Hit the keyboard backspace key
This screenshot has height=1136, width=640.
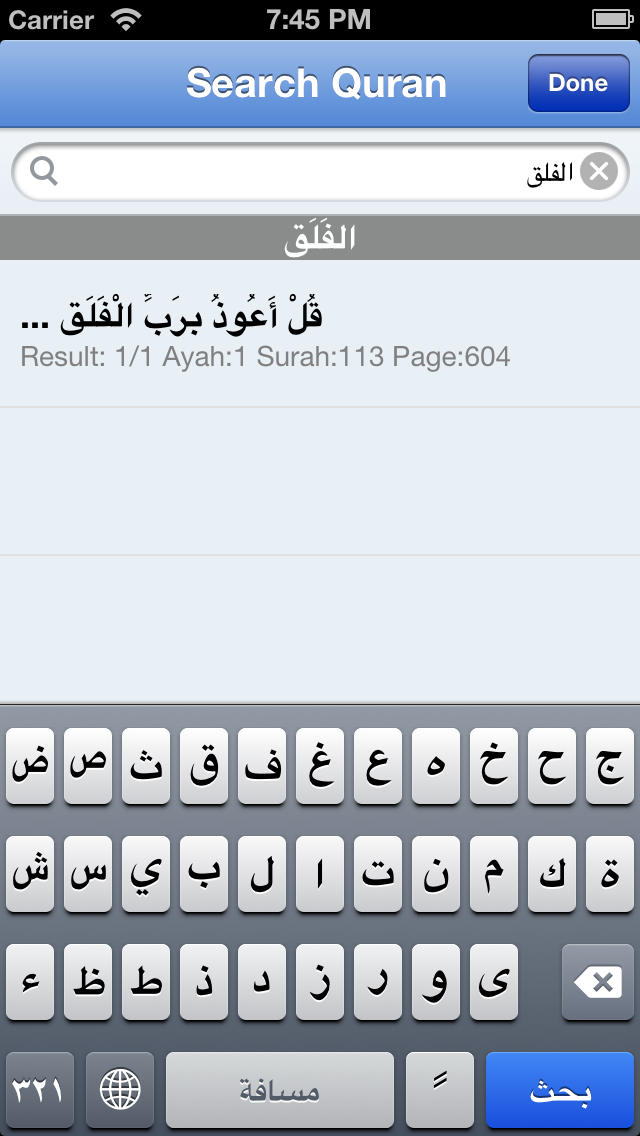pos(599,983)
